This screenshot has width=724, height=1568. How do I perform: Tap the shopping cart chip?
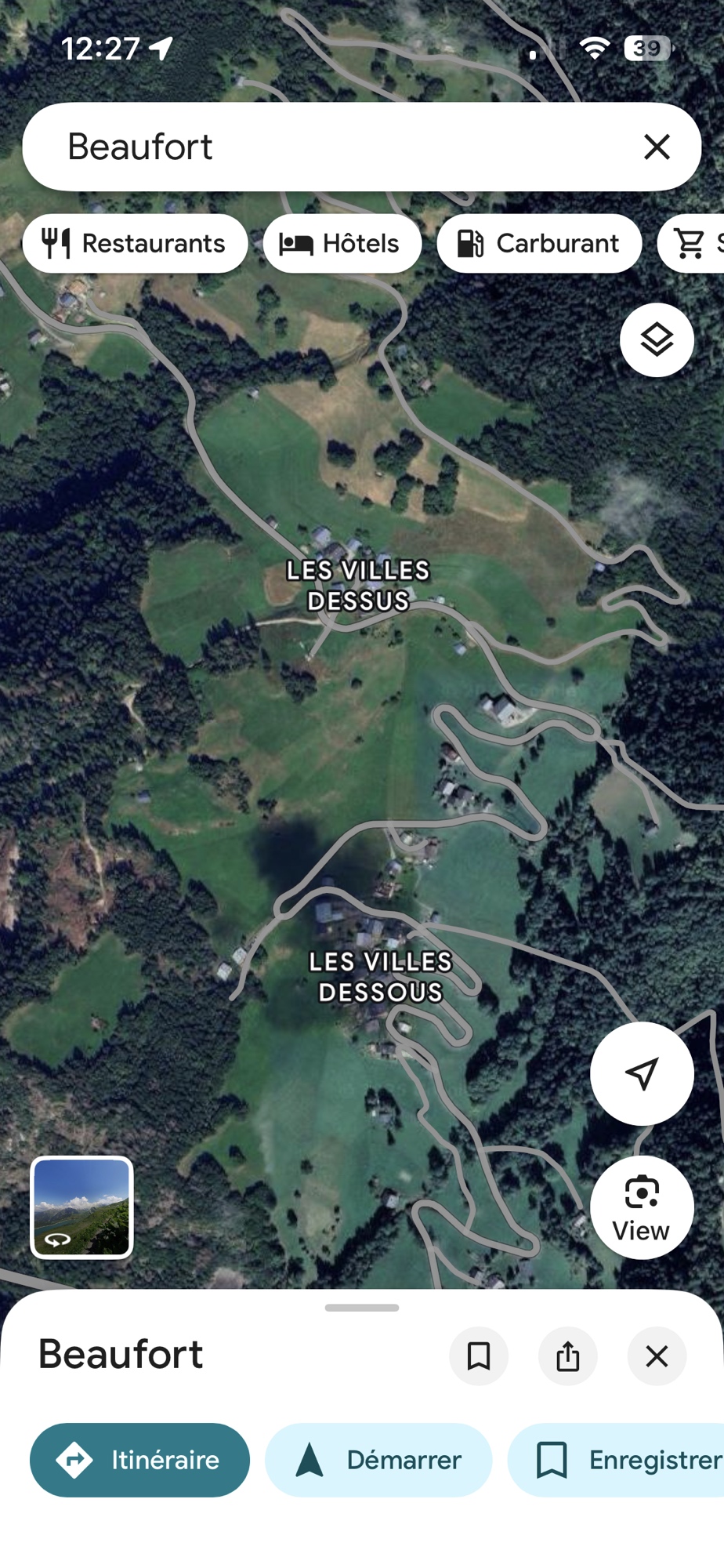point(693,244)
